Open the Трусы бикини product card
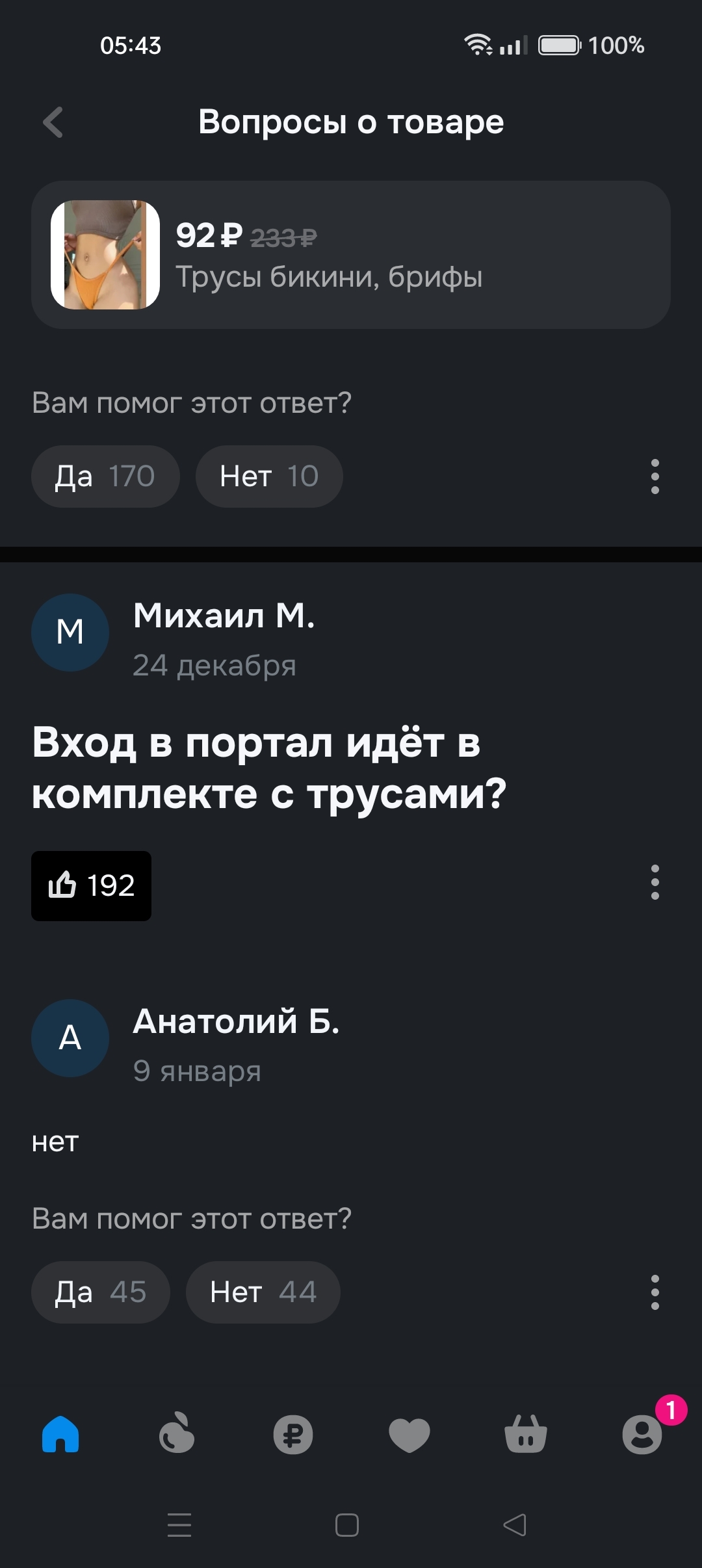Viewport: 702px width, 1568px height. pyautogui.click(x=351, y=255)
